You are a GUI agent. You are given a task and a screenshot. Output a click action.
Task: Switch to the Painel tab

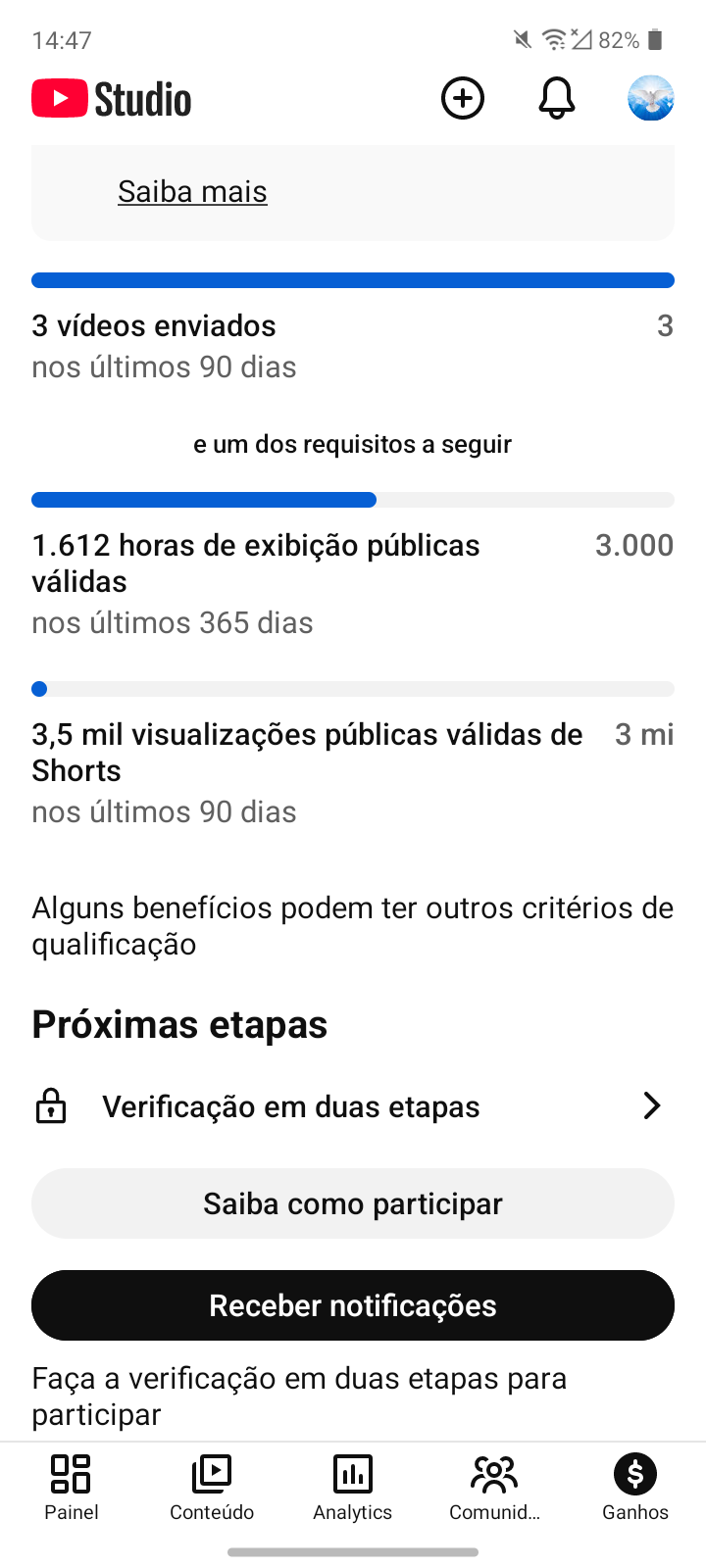point(72,1487)
